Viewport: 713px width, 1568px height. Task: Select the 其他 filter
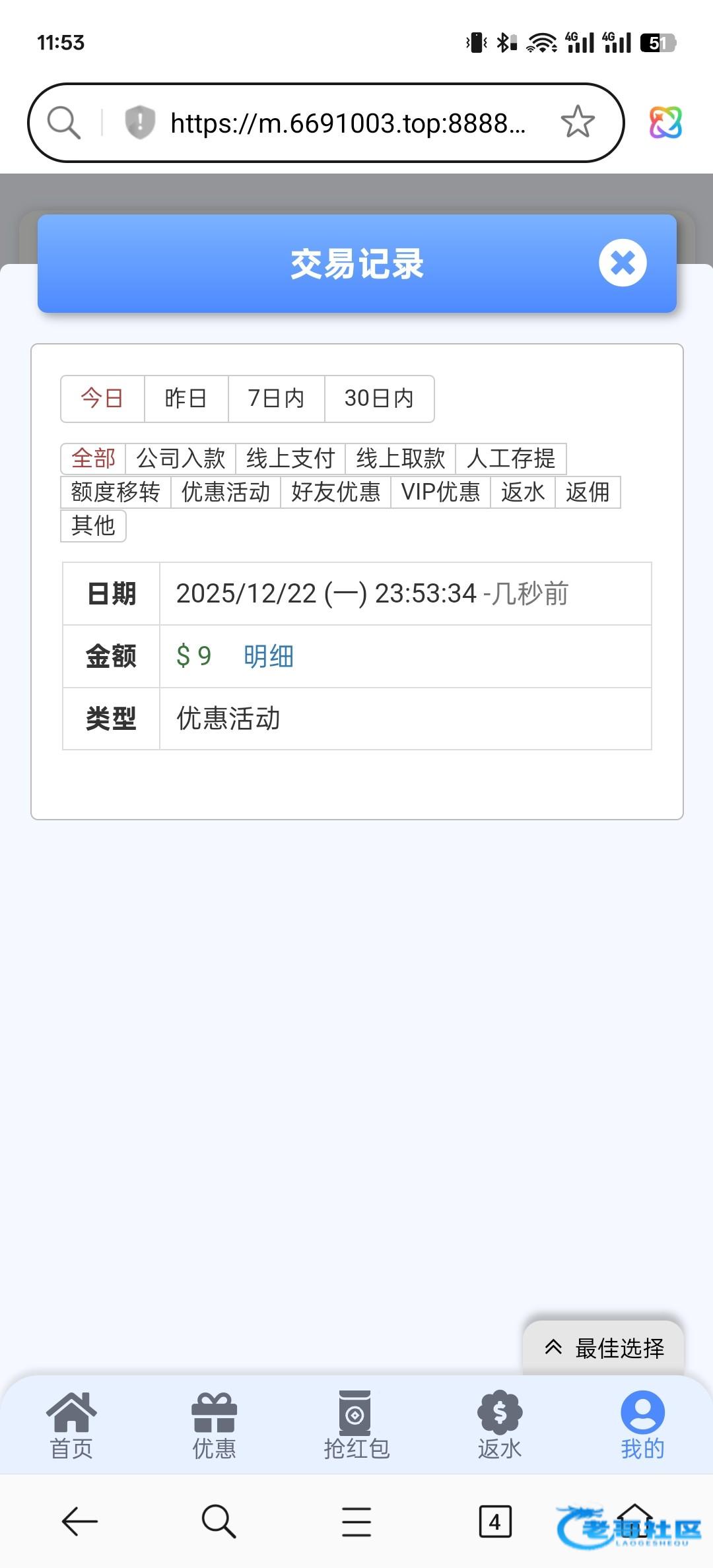point(93,526)
